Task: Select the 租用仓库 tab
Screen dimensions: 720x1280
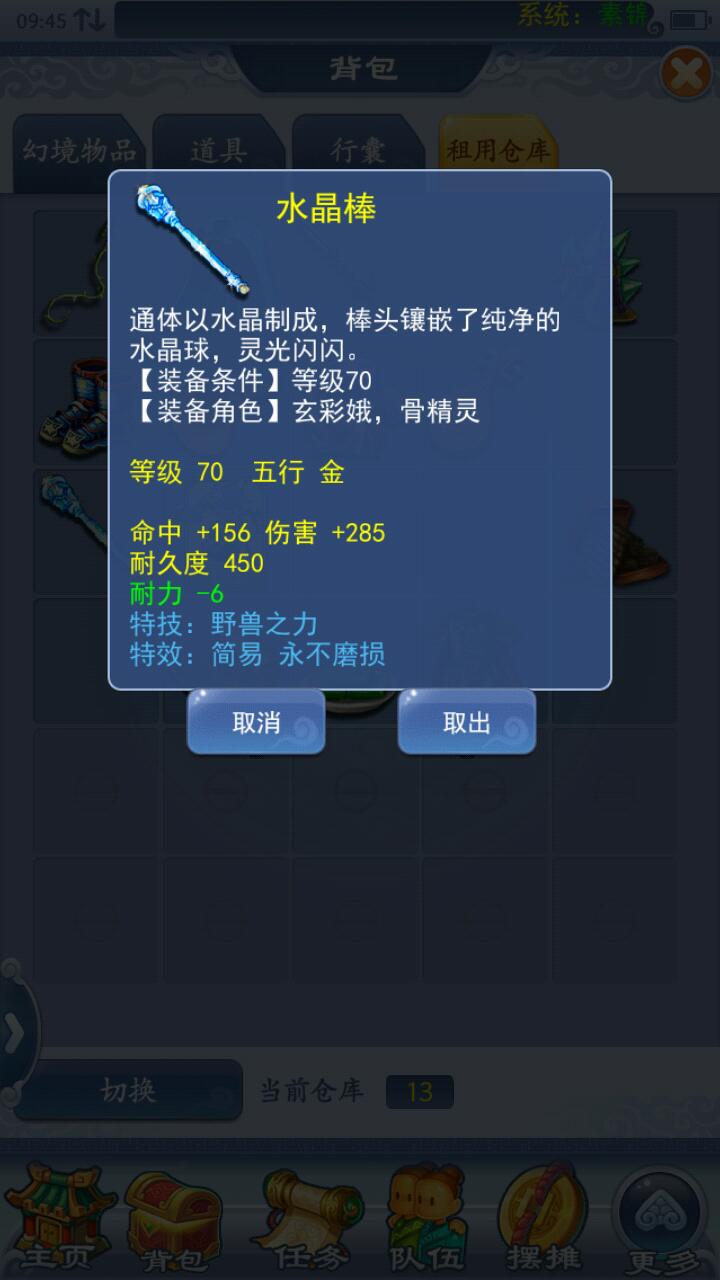Action: click(497, 151)
